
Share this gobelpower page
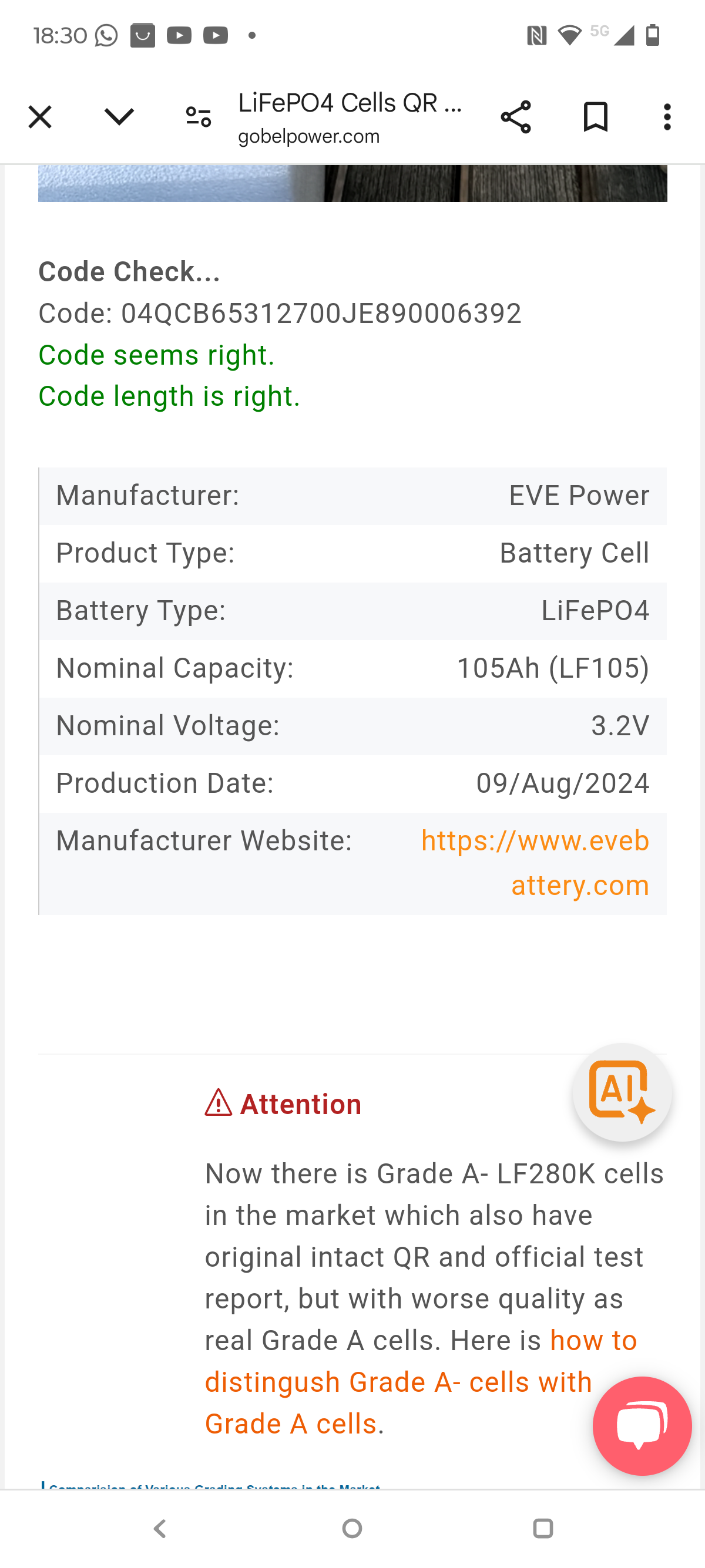516,117
